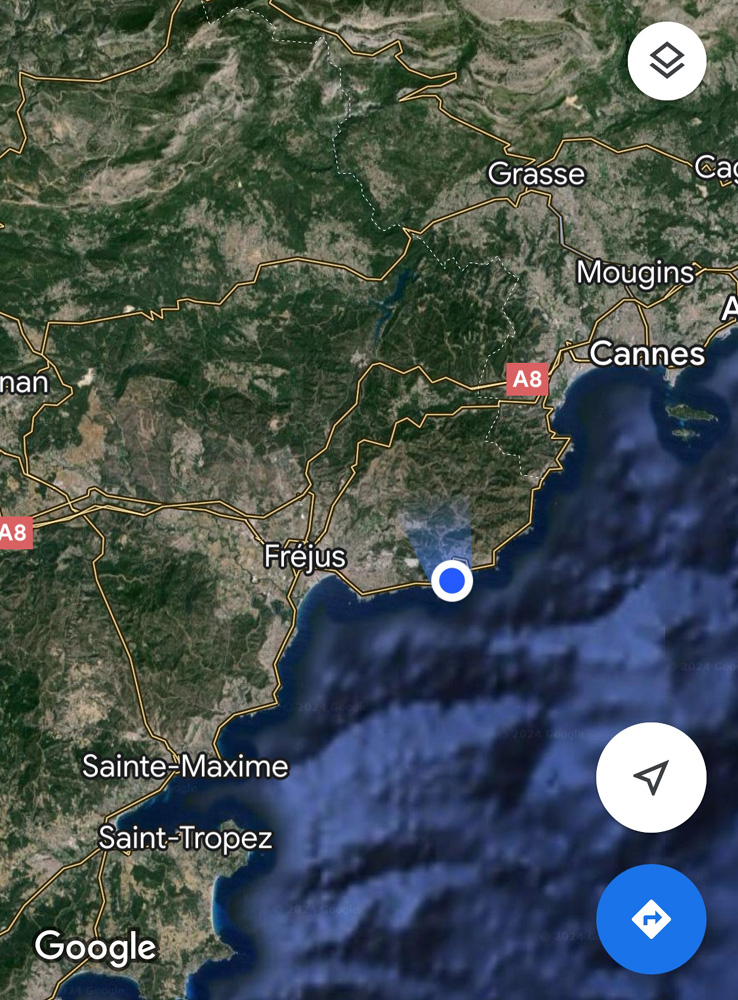Select the Fréjus city label
Screen dimensions: 738x1000
tap(305, 556)
